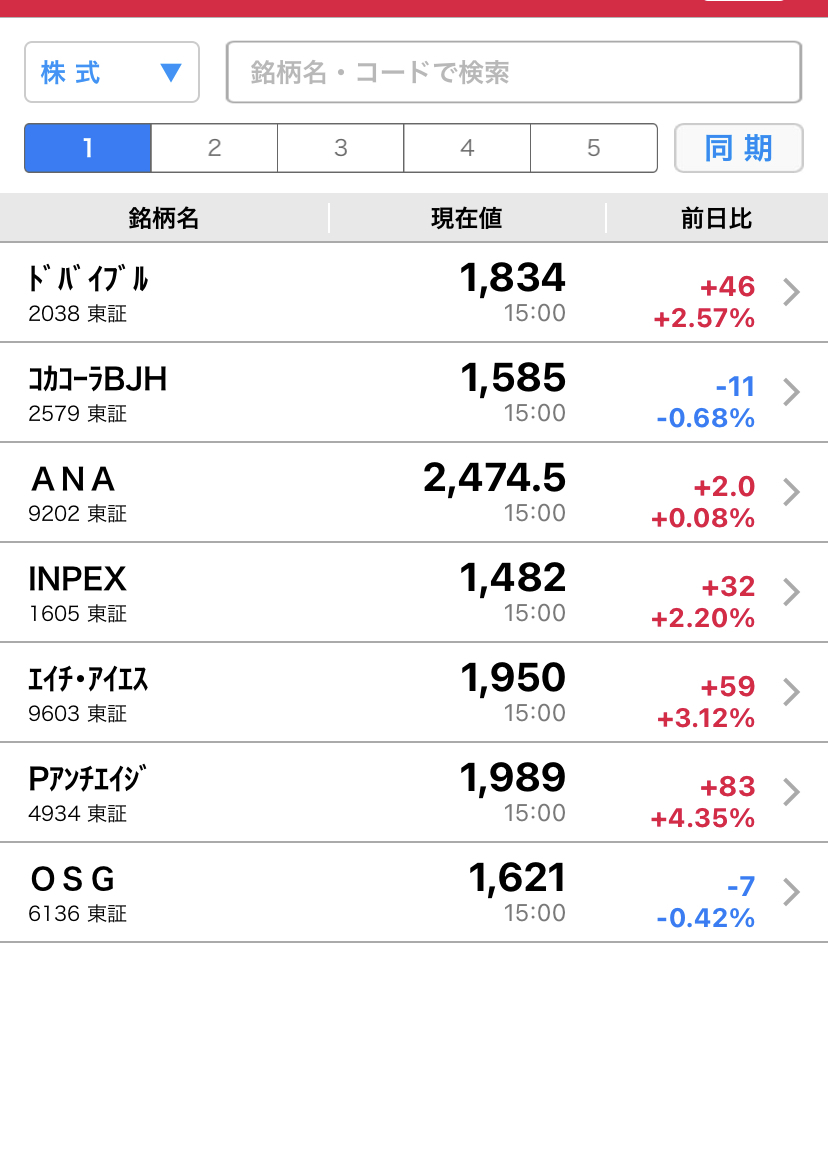Switch to watchlist tab 3
Image resolution: width=828 pixels, height=1155 pixels.
[x=341, y=149]
